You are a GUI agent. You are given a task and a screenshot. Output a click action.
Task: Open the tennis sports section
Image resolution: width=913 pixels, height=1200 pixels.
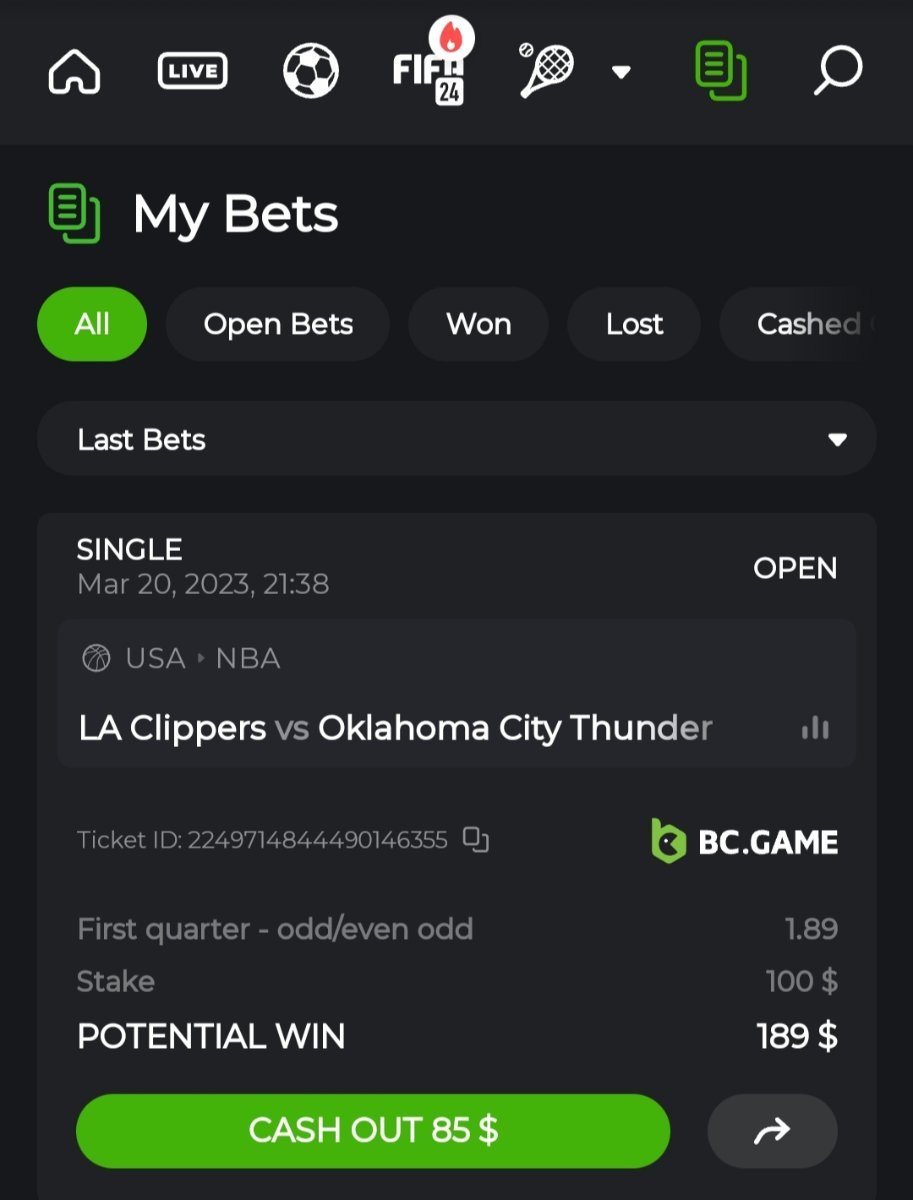546,72
